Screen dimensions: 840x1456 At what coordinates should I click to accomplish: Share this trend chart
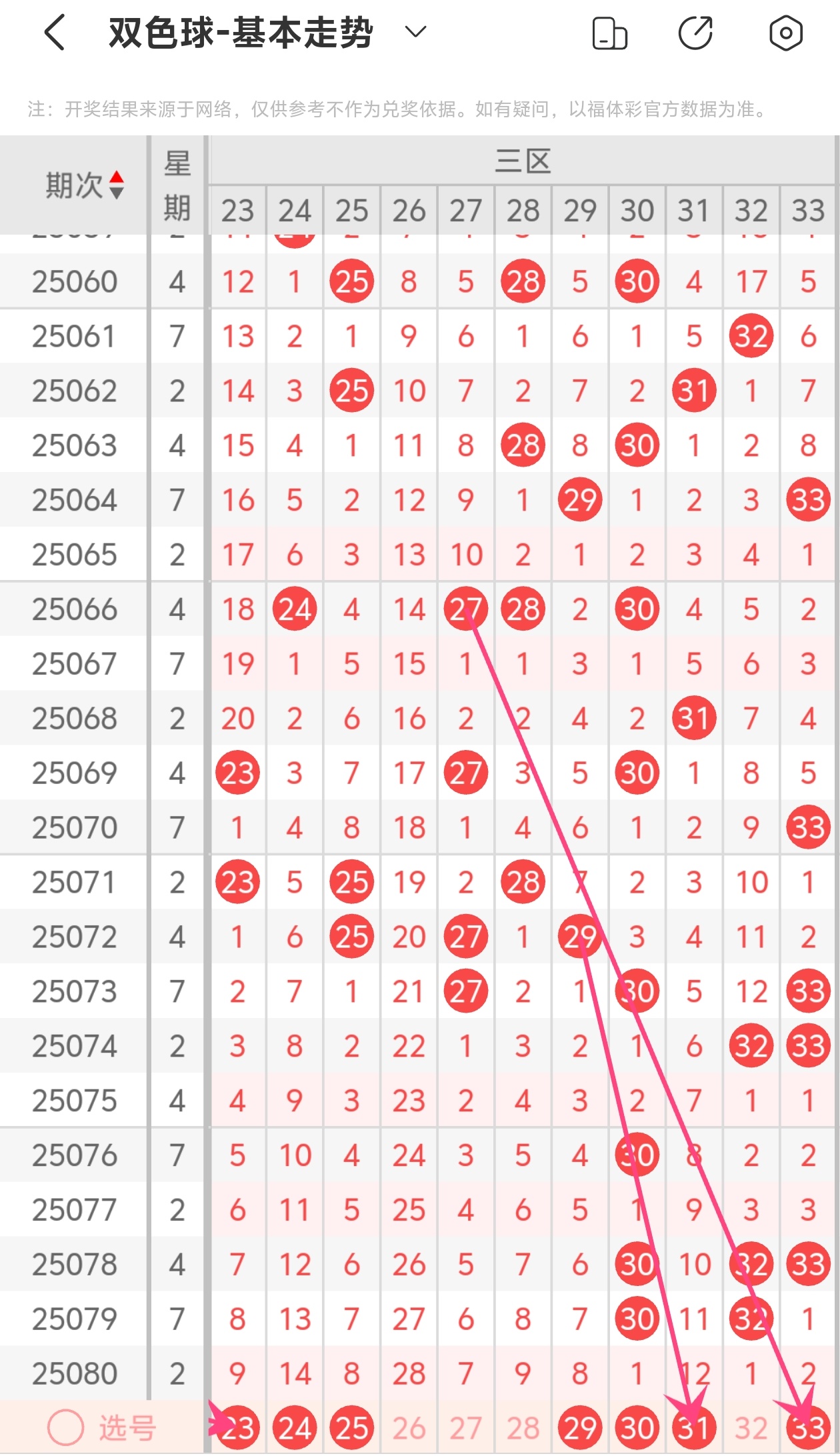(x=696, y=33)
